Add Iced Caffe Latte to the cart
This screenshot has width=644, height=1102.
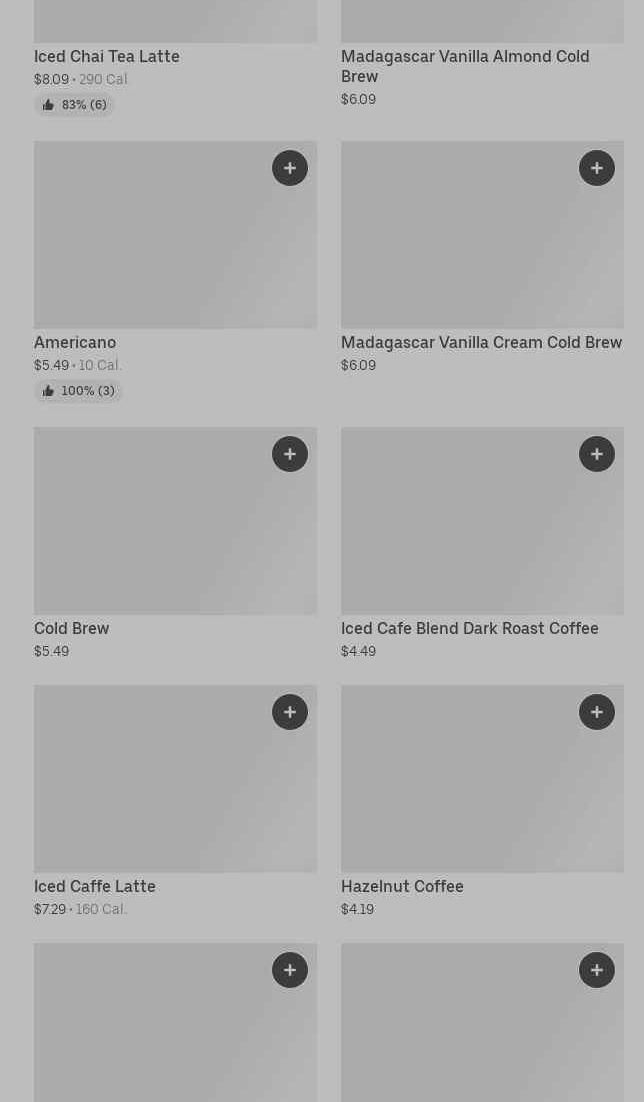tap(290, 712)
